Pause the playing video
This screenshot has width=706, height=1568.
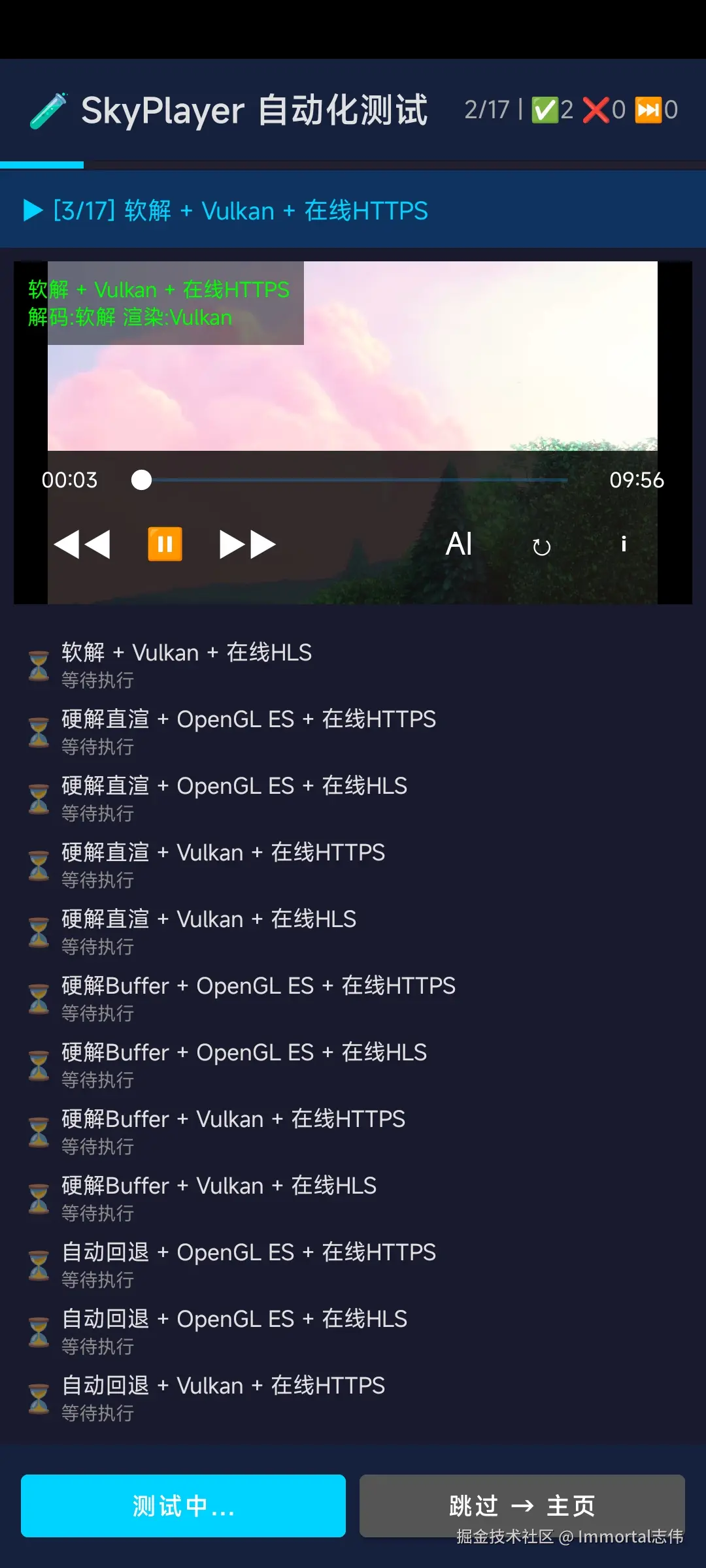pos(165,544)
